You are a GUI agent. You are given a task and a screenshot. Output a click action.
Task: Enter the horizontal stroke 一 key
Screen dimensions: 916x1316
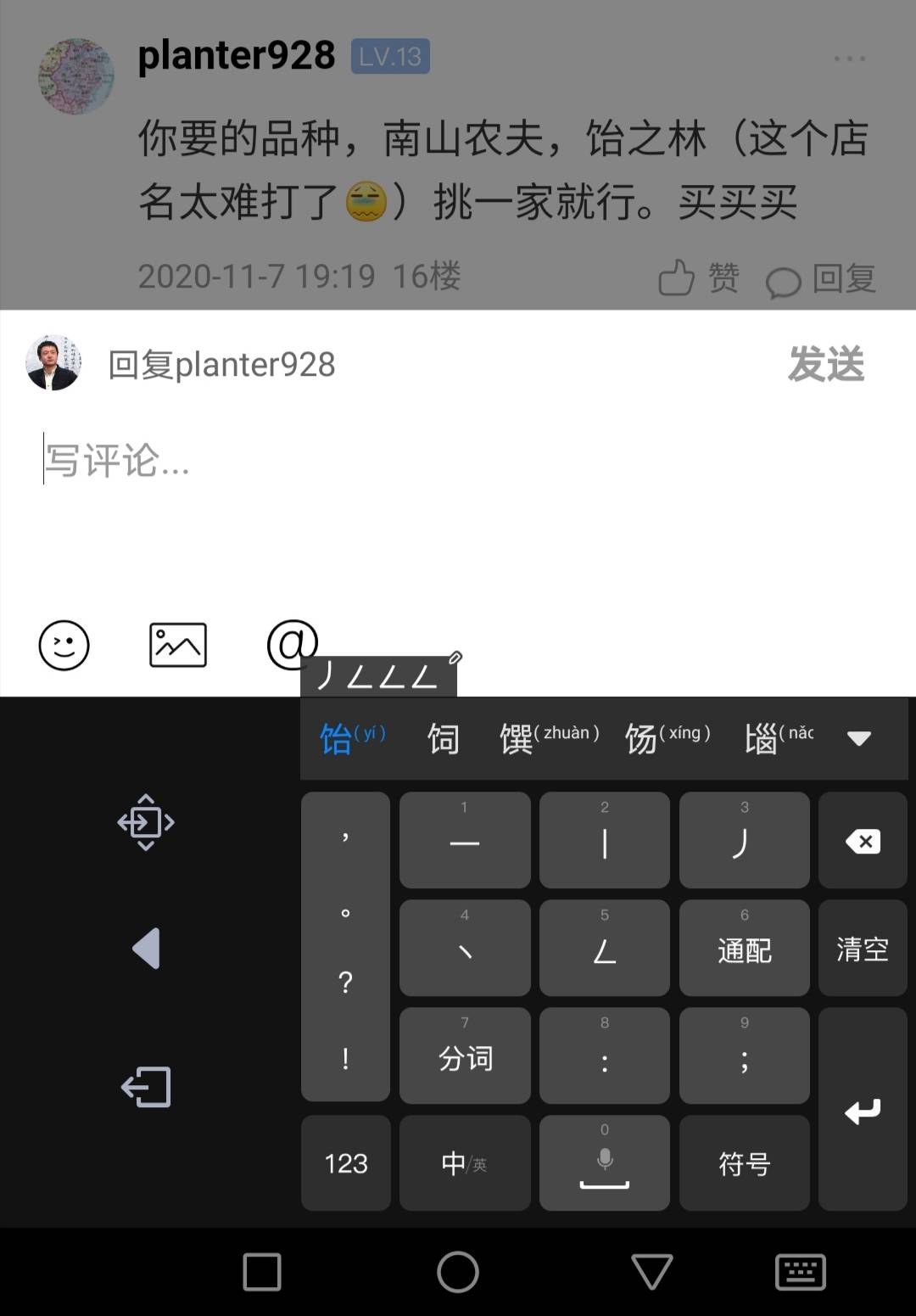pyautogui.click(x=465, y=841)
